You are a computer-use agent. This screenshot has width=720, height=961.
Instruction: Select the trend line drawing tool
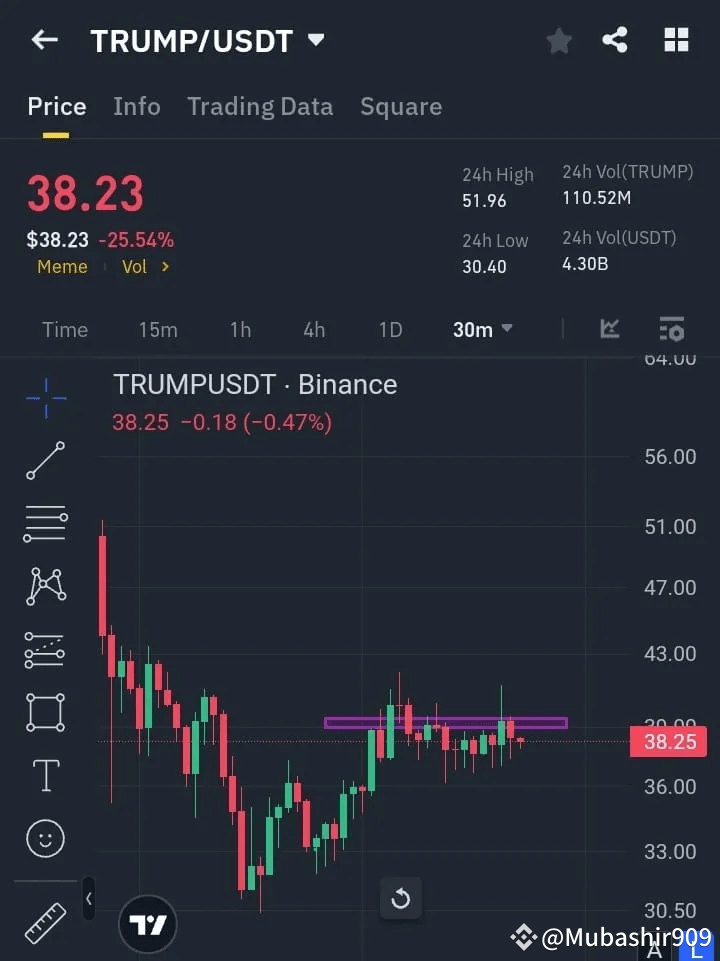(x=45, y=462)
